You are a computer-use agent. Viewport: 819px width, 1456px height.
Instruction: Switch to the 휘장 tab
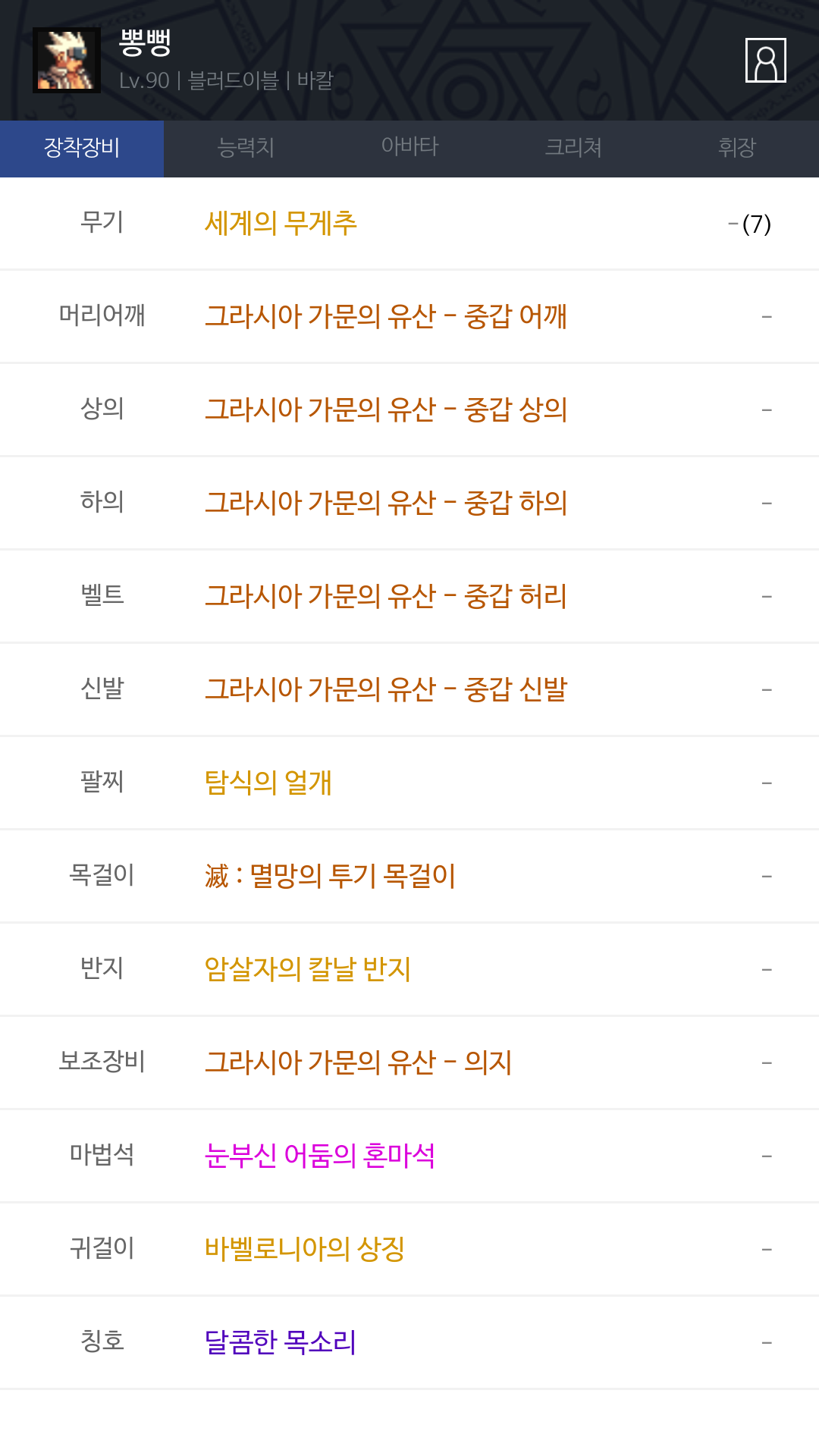click(x=737, y=148)
